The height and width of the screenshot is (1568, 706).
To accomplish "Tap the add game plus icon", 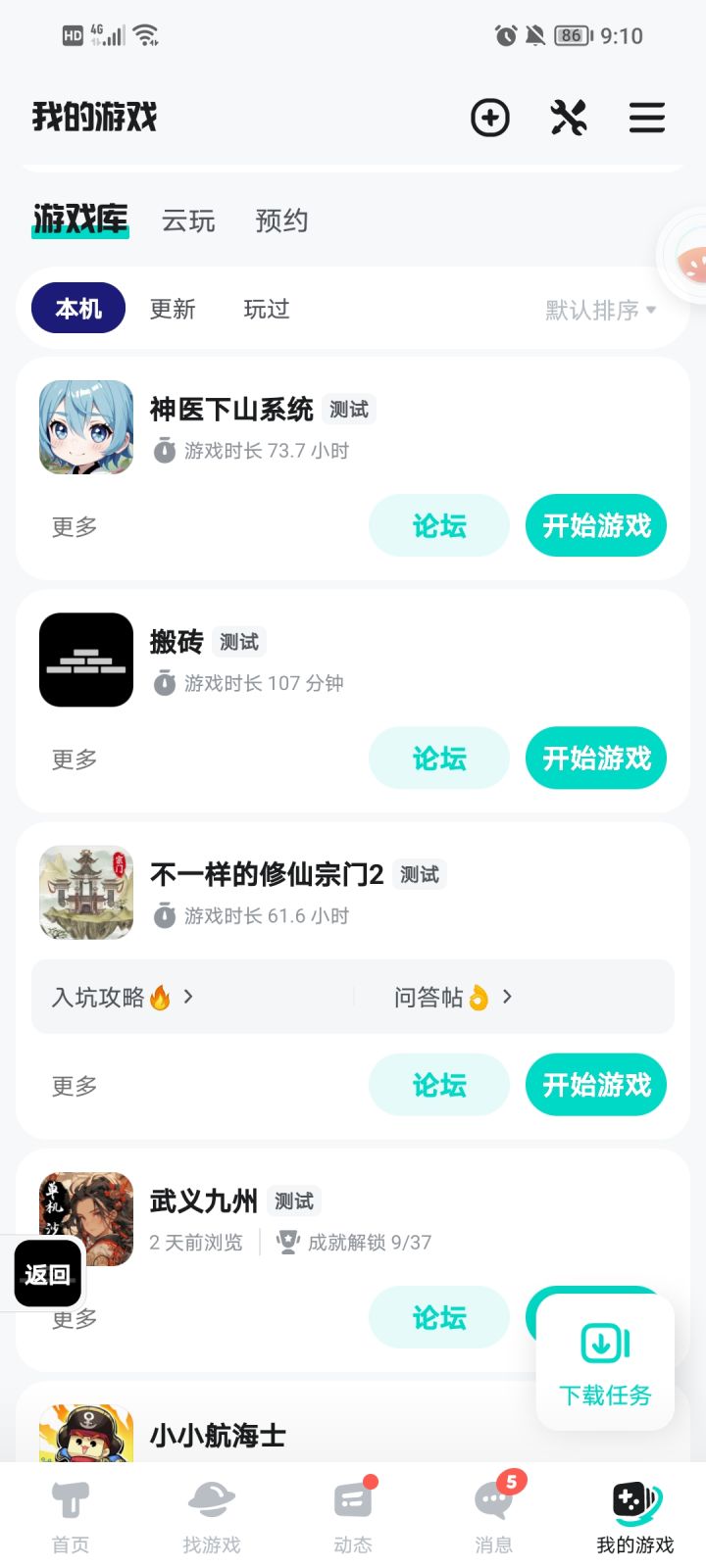I will tap(489, 119).
